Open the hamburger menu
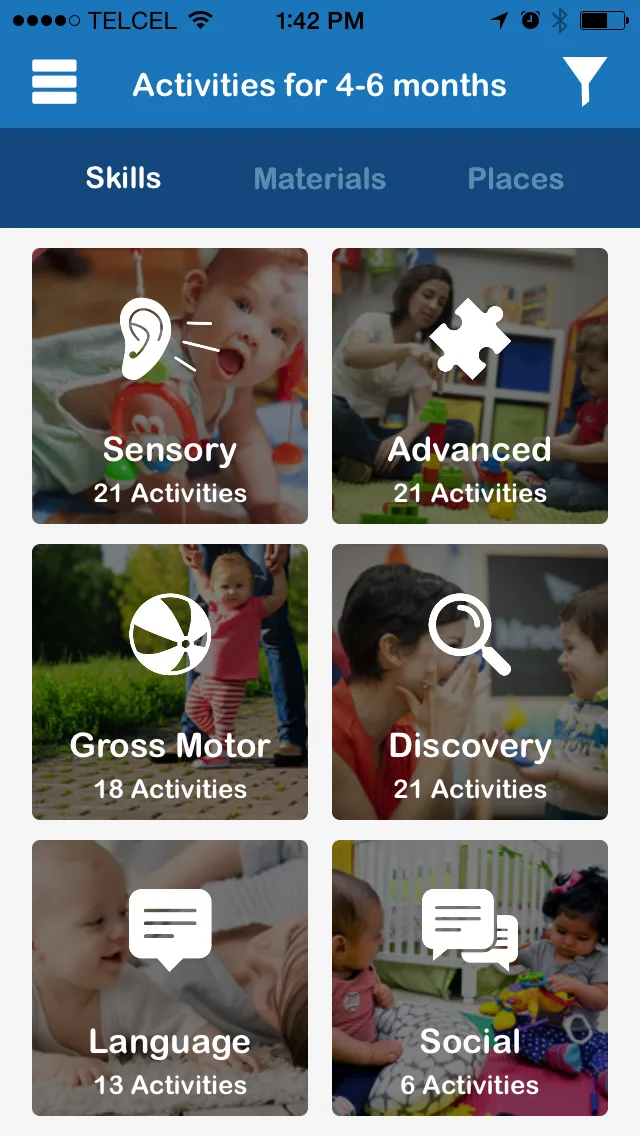 tap(54, 82)
